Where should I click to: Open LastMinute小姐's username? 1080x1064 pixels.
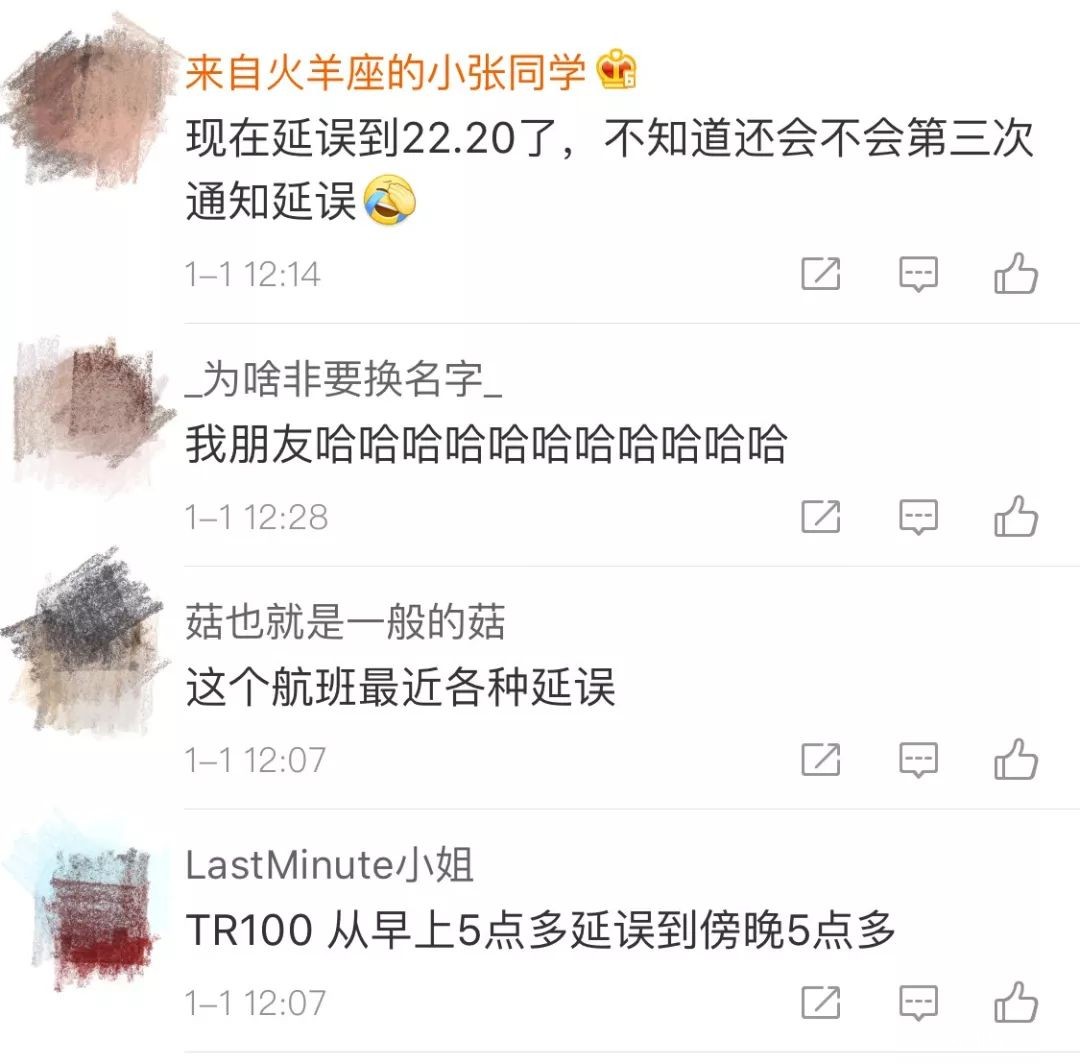pos(330,866)
